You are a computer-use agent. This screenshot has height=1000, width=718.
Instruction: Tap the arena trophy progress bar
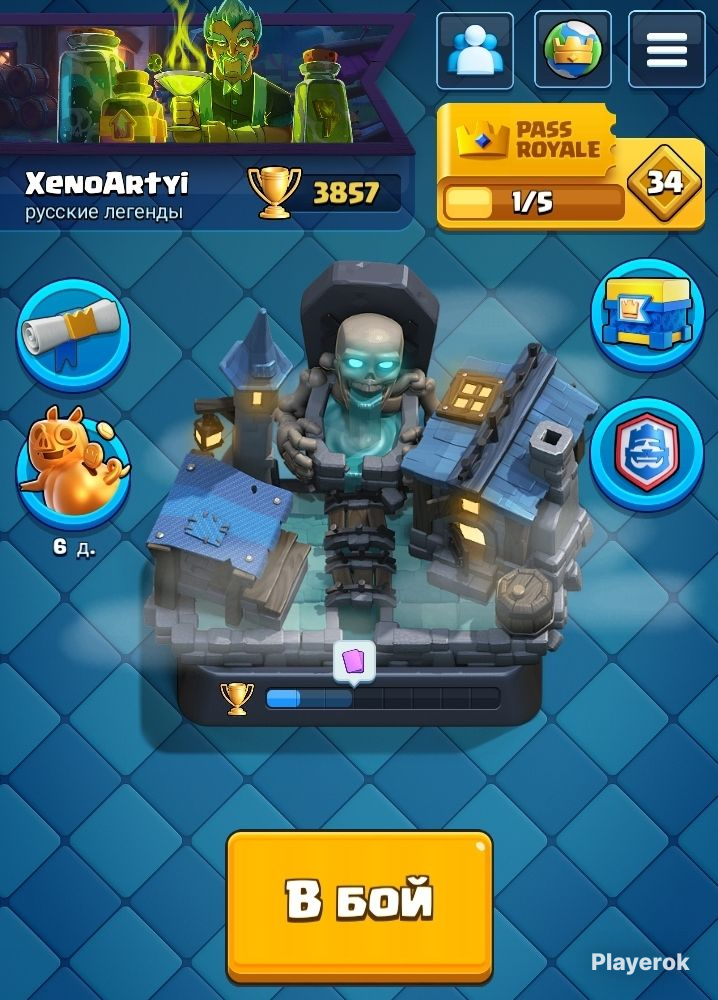coord(383,698)
